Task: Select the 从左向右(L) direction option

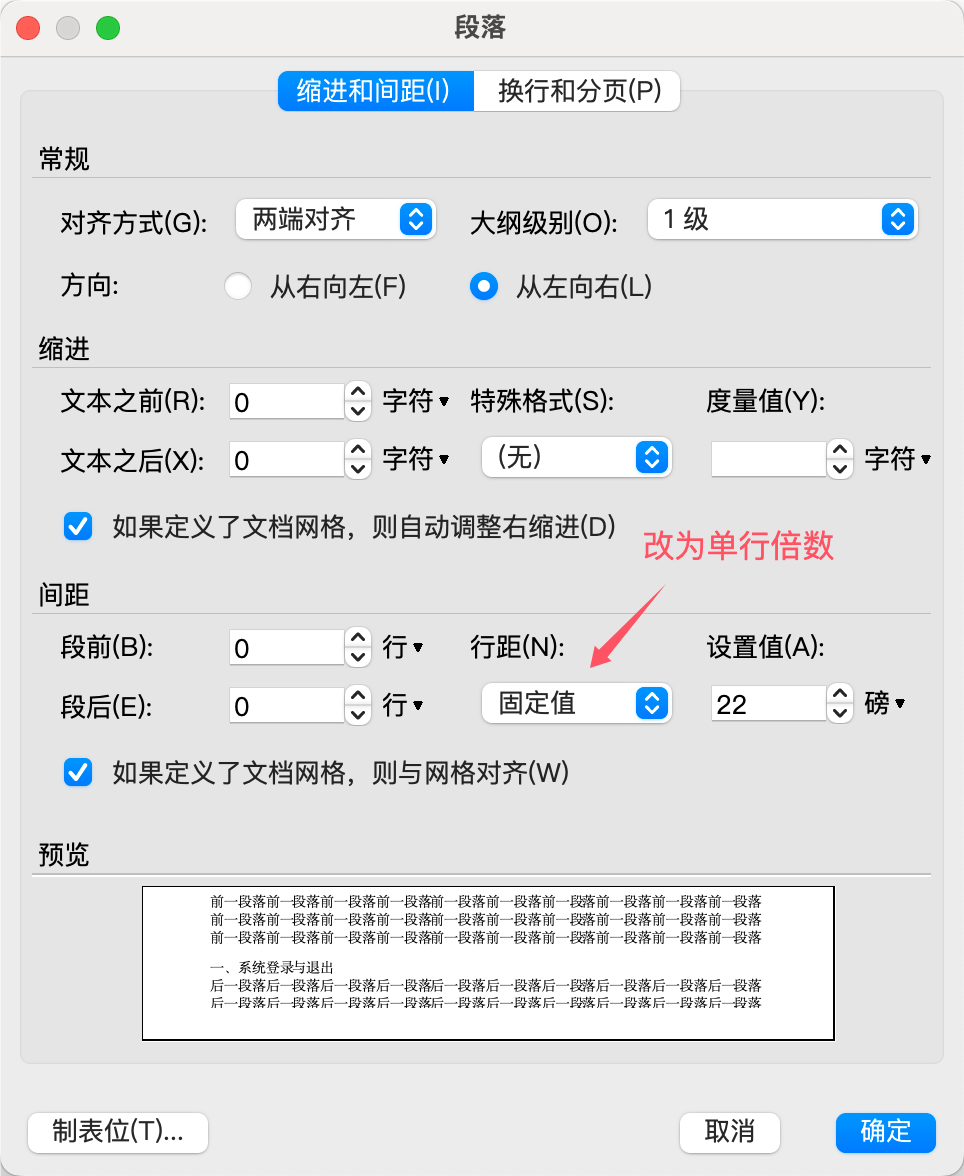Action: 484,287
